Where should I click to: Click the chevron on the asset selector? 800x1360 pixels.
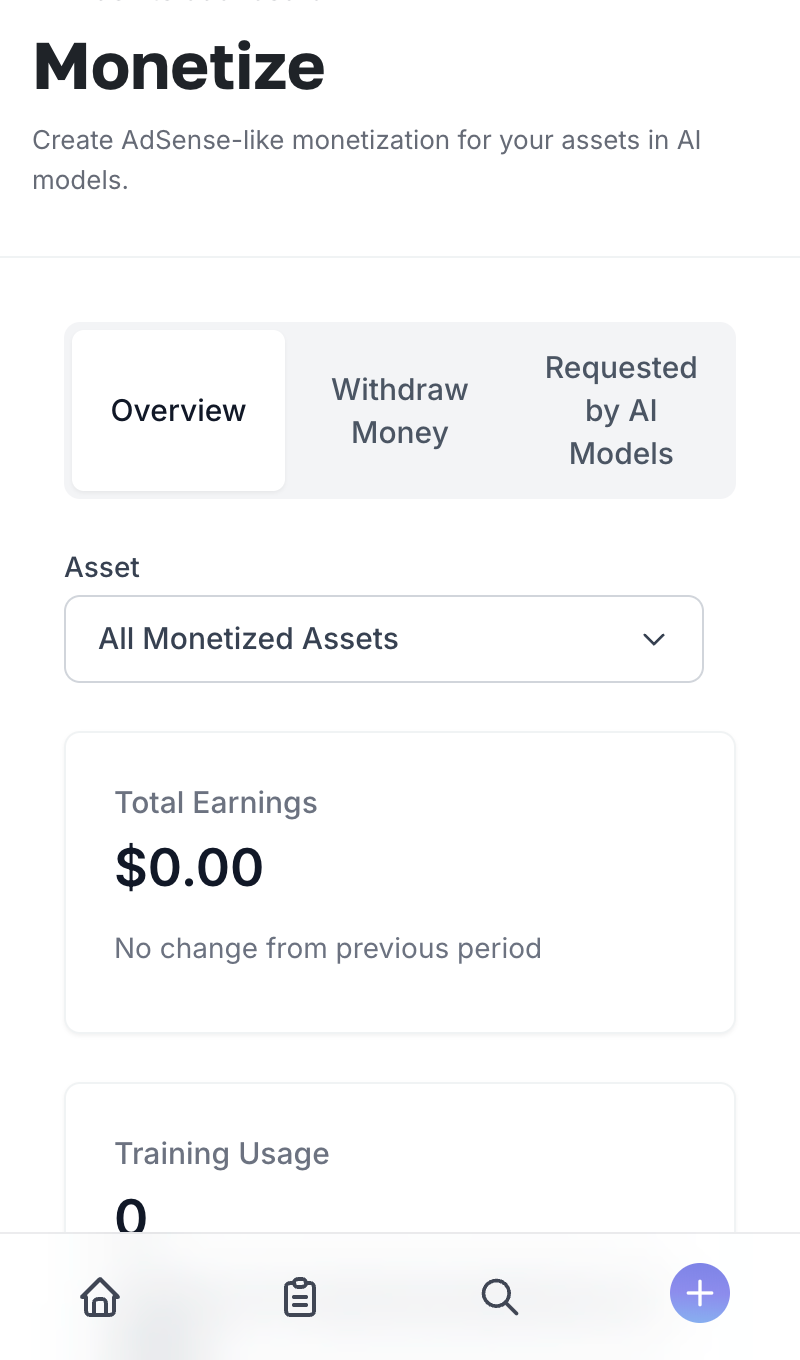tap(654, 639)
